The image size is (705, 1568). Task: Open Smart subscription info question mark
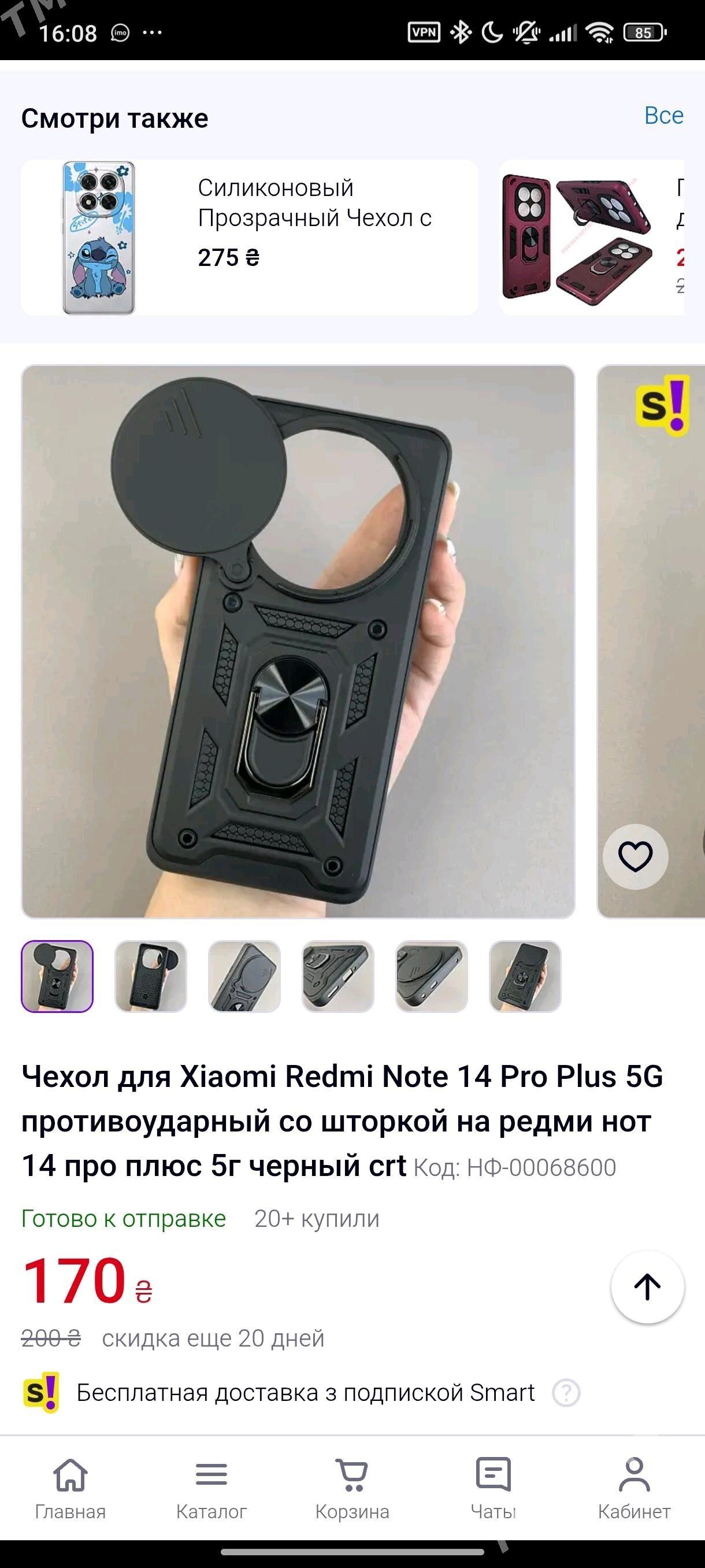tap(566, 1393)
